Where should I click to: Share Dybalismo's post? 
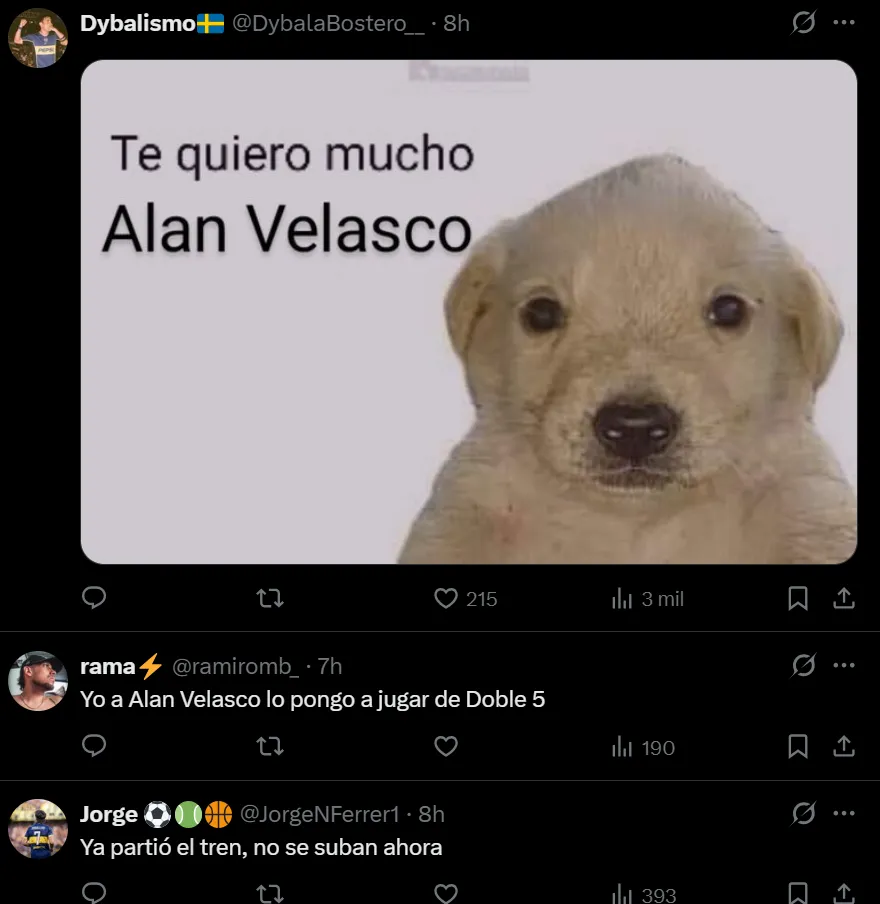844,598
